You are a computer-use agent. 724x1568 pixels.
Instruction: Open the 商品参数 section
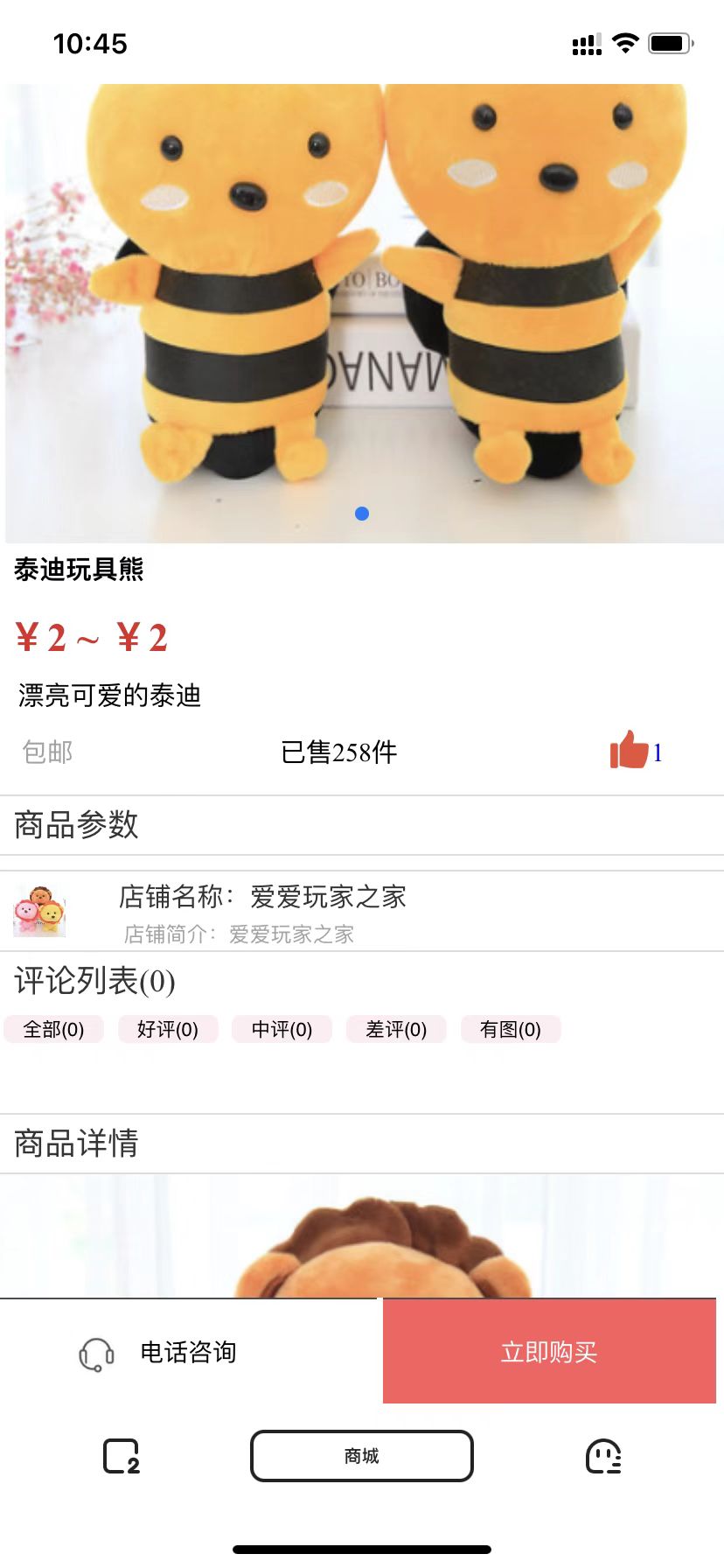coord(77,825)
